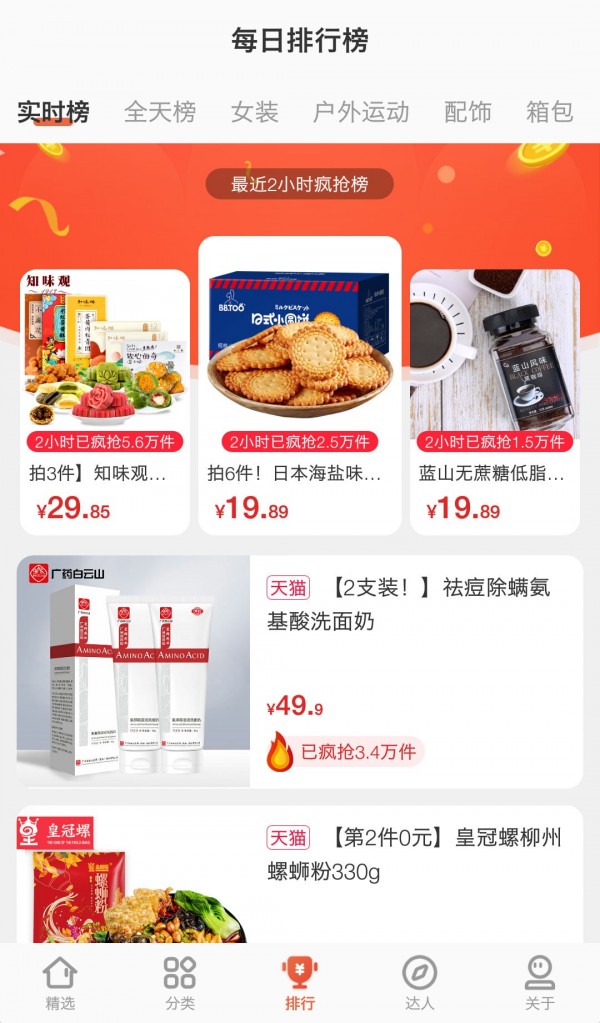Image resolution: width=600 pixels, height=1023 pixels.
Task: Select the 箱包 tab
Action: point(549,112)
